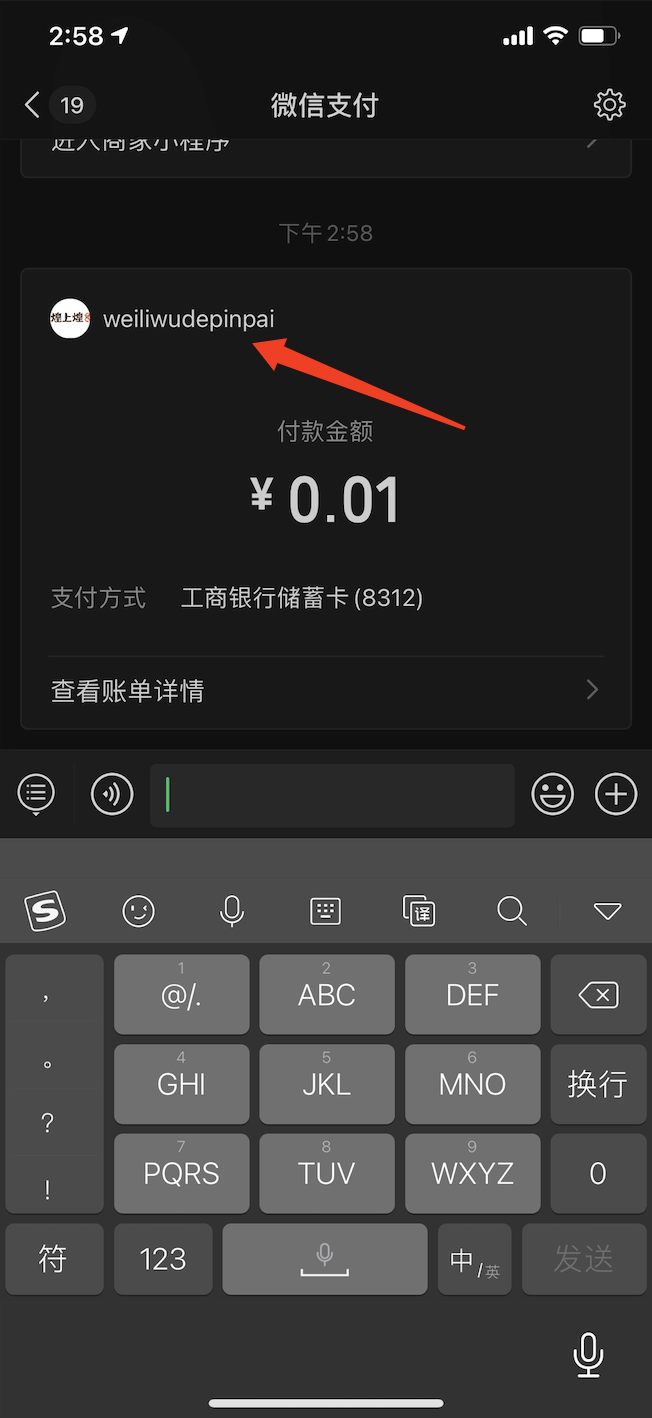Switch to voice message input
Image resolution: width=652 pixels, height=1418 pixels.
tap(112, 795)
